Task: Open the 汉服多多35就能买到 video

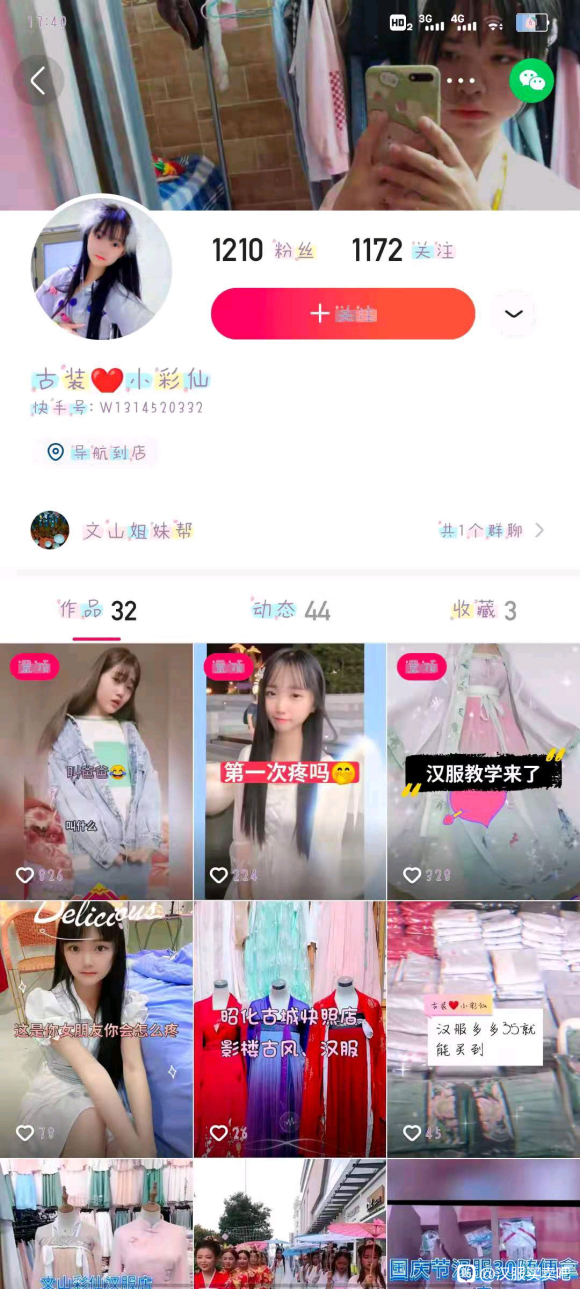Action: click(484, 1029)
